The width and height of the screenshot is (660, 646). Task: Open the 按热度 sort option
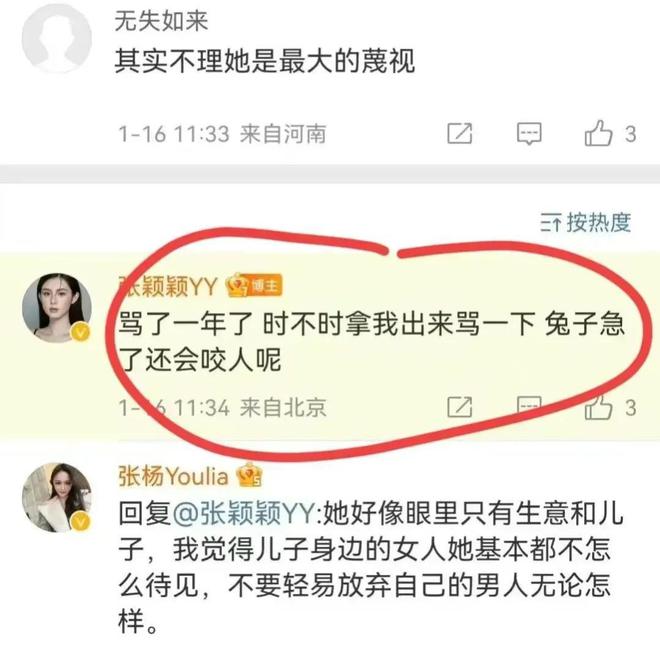586,222
